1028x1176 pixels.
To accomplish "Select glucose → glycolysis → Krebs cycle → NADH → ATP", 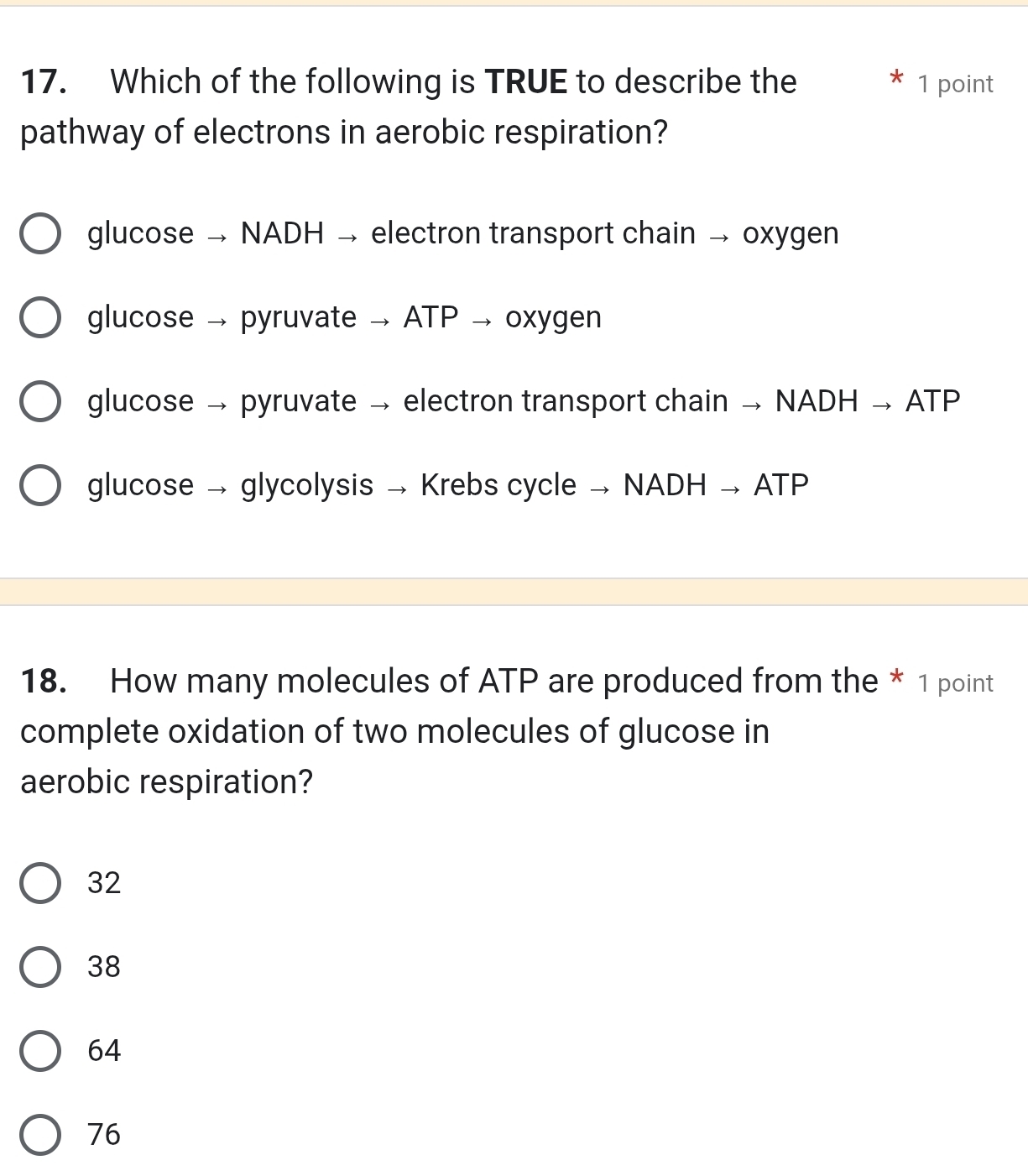I will 40,485.
